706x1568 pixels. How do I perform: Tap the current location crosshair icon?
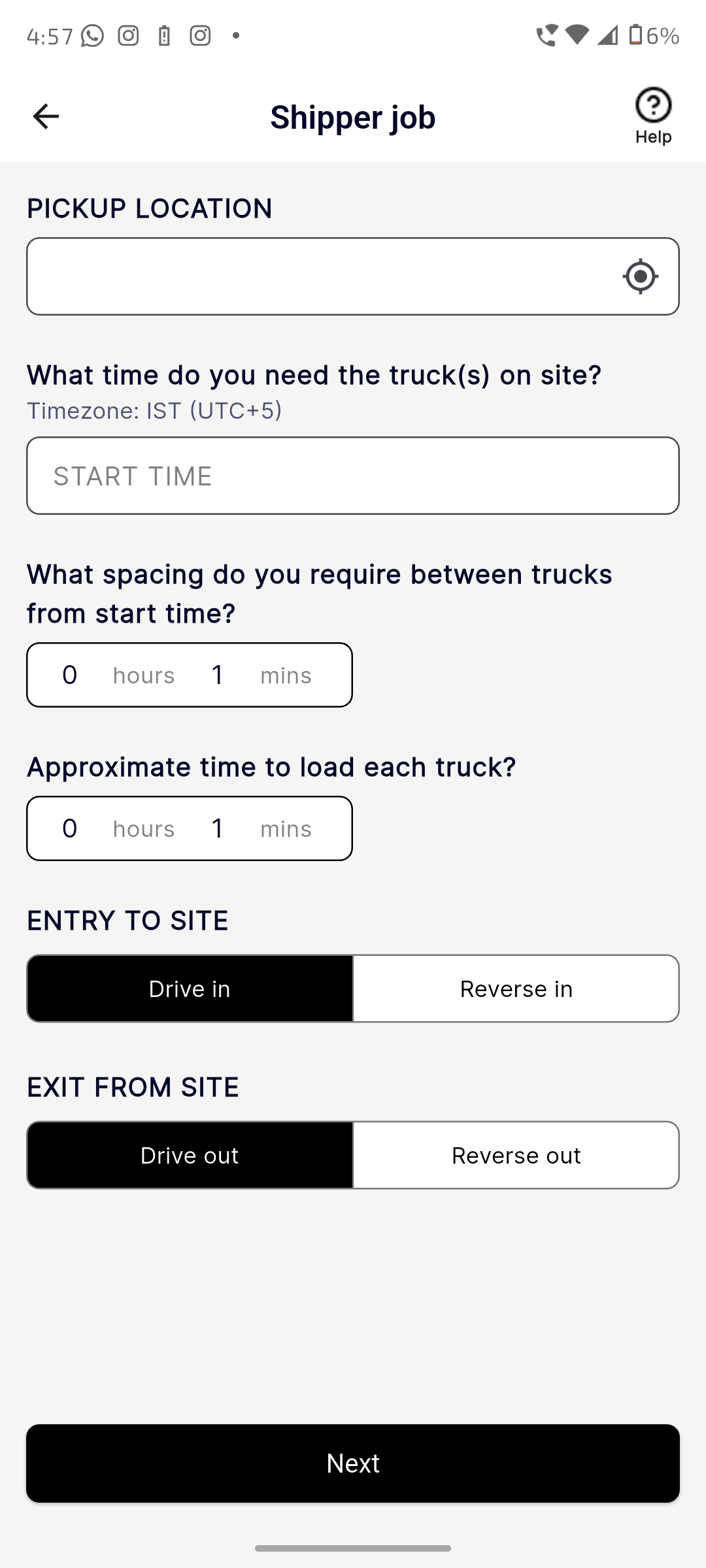639,276
